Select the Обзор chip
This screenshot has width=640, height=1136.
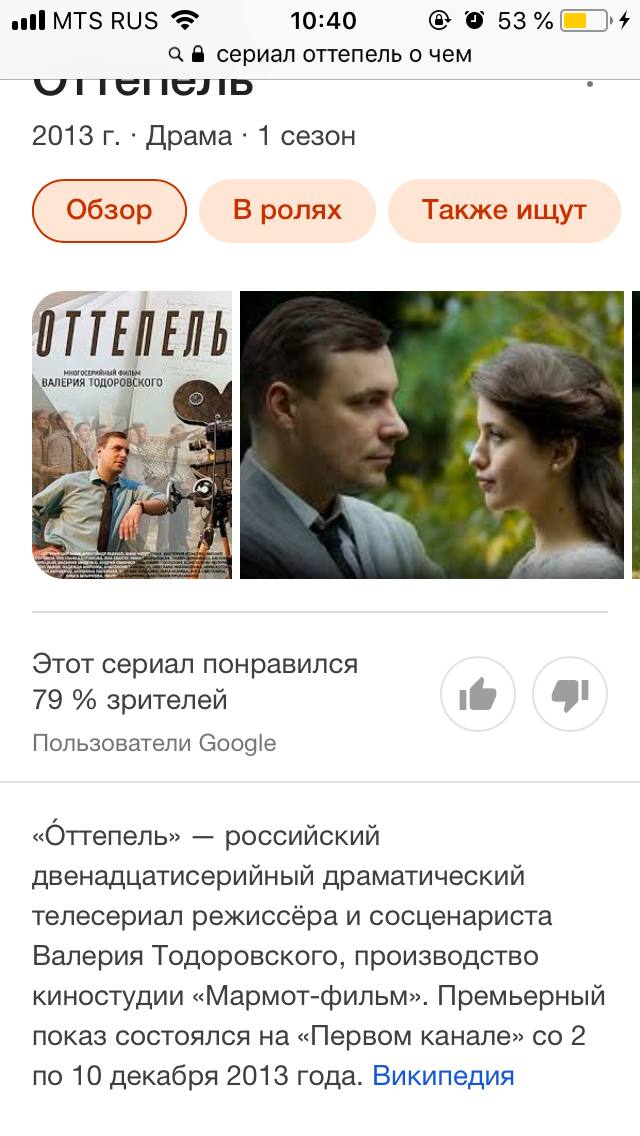[109, 210]
